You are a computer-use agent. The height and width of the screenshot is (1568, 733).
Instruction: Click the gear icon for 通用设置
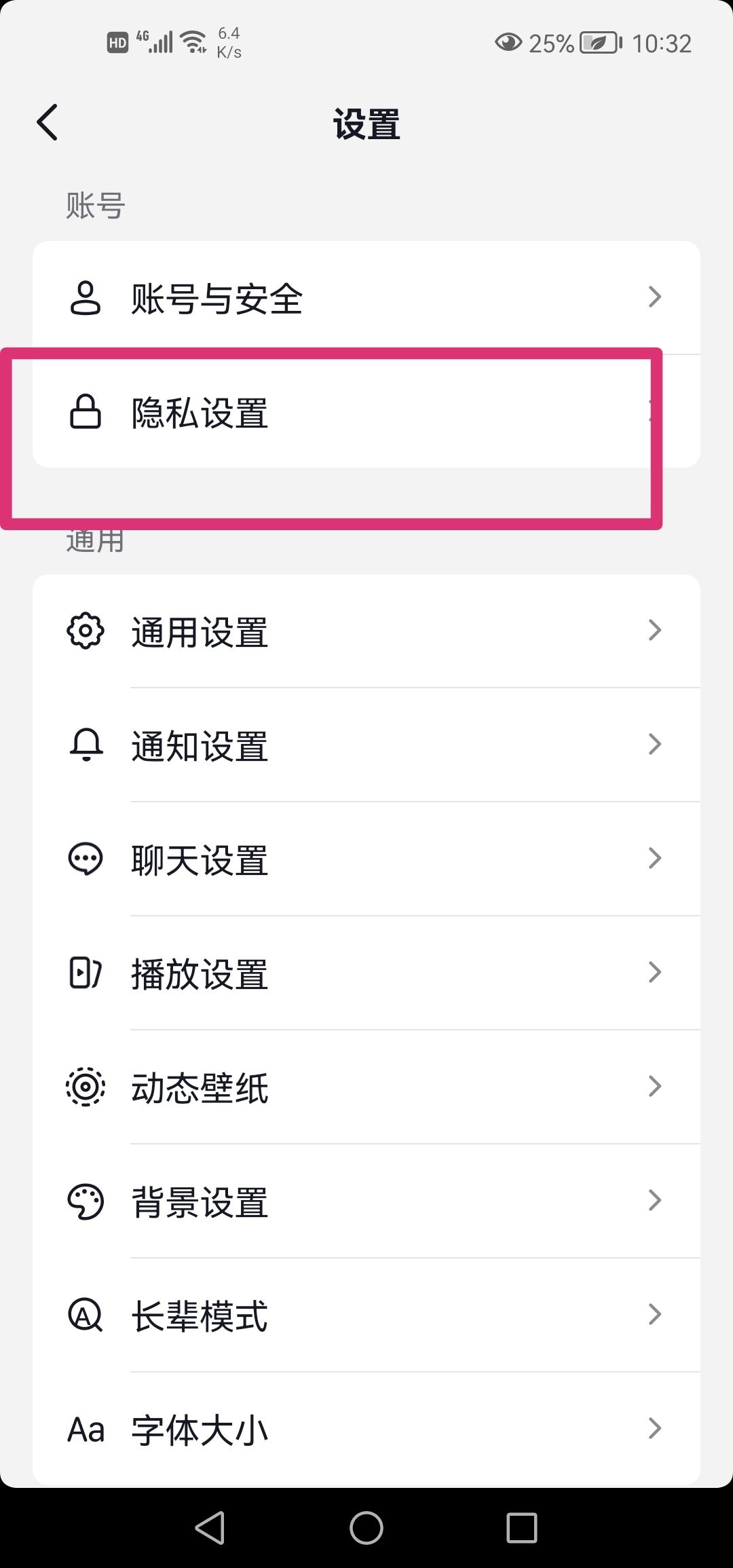85,631
